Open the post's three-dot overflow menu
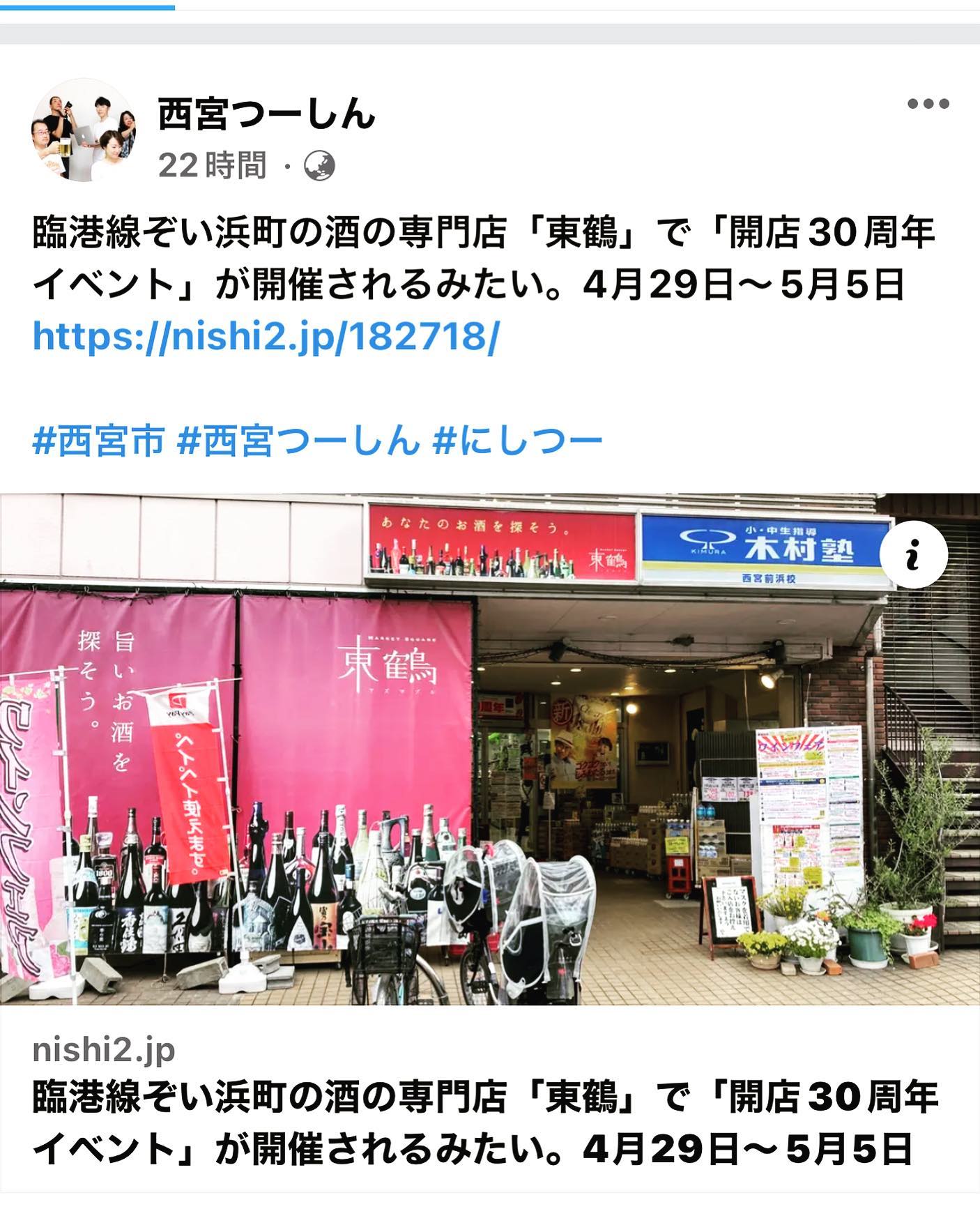The width and height of the screenshot is (980, 1225). (x=928, y=104)
